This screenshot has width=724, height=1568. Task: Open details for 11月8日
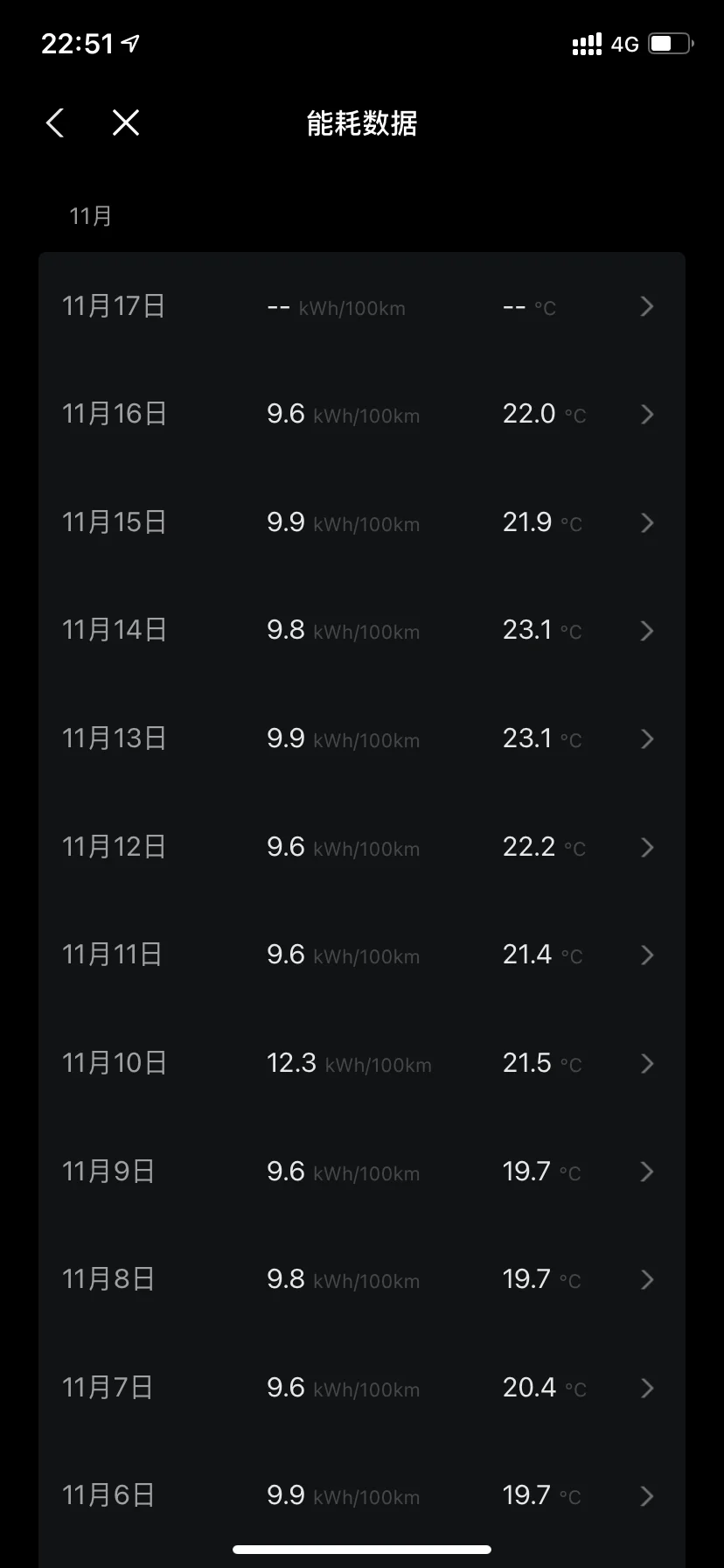tap(362, 1279)
